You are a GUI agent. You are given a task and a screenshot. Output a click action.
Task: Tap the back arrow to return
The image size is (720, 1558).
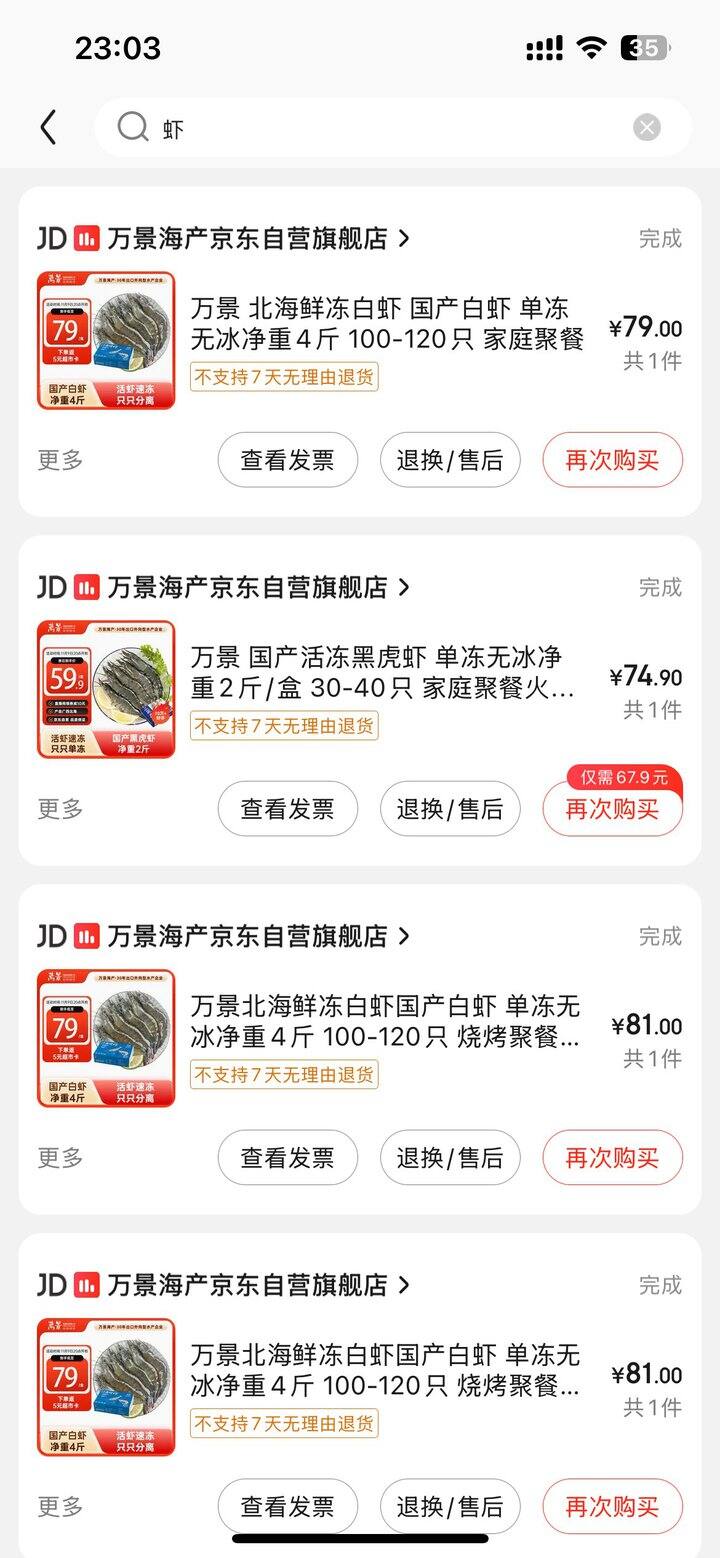coord(48,126)
